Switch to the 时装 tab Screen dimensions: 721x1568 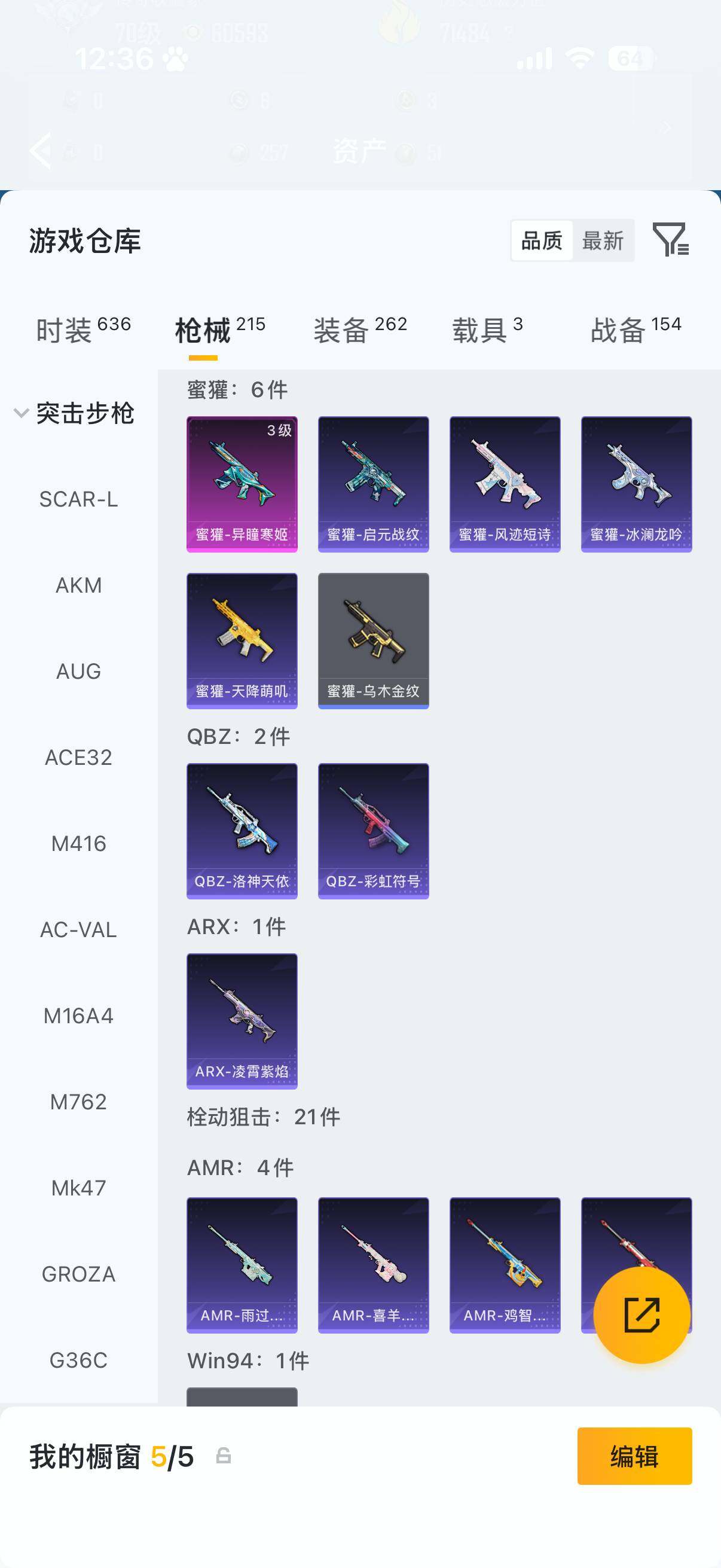(x=83, y=330)
